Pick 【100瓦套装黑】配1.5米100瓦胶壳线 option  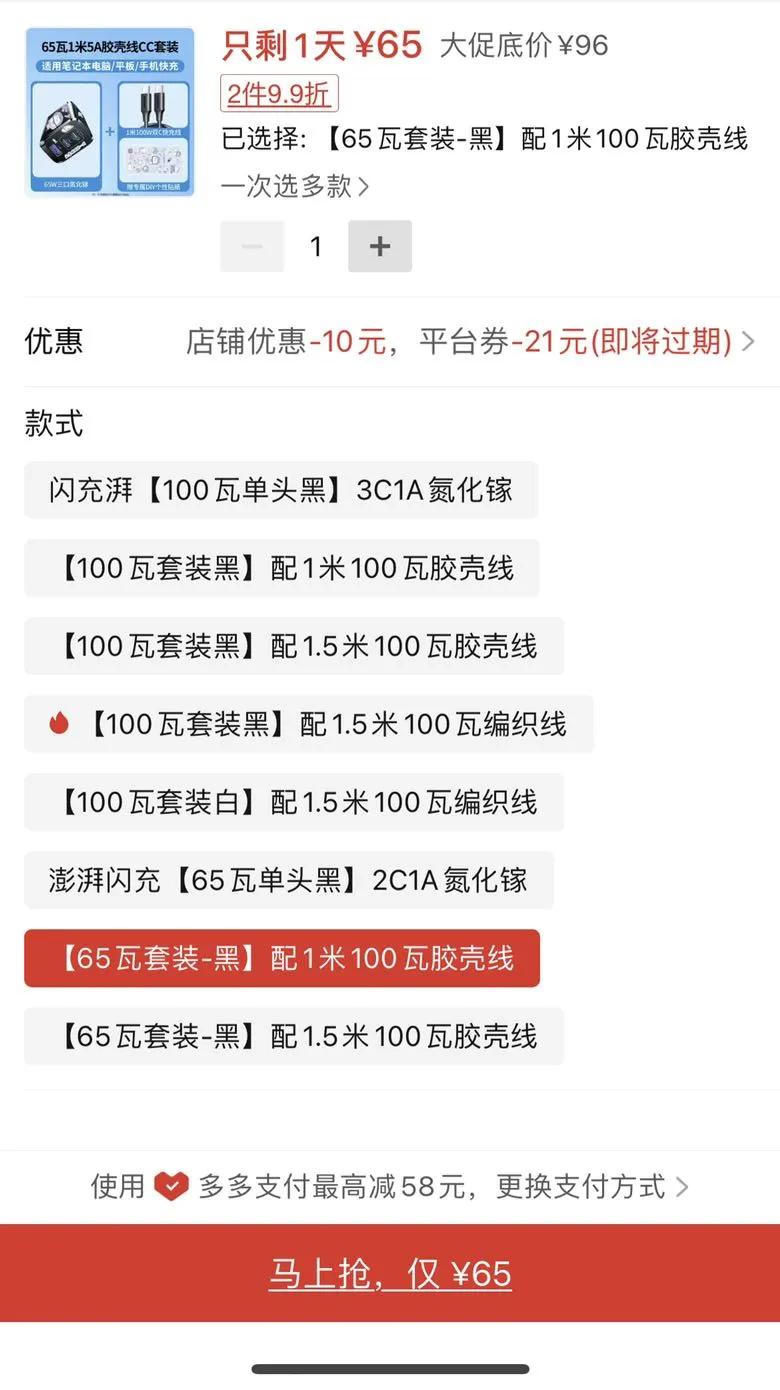tap(294, 646)
